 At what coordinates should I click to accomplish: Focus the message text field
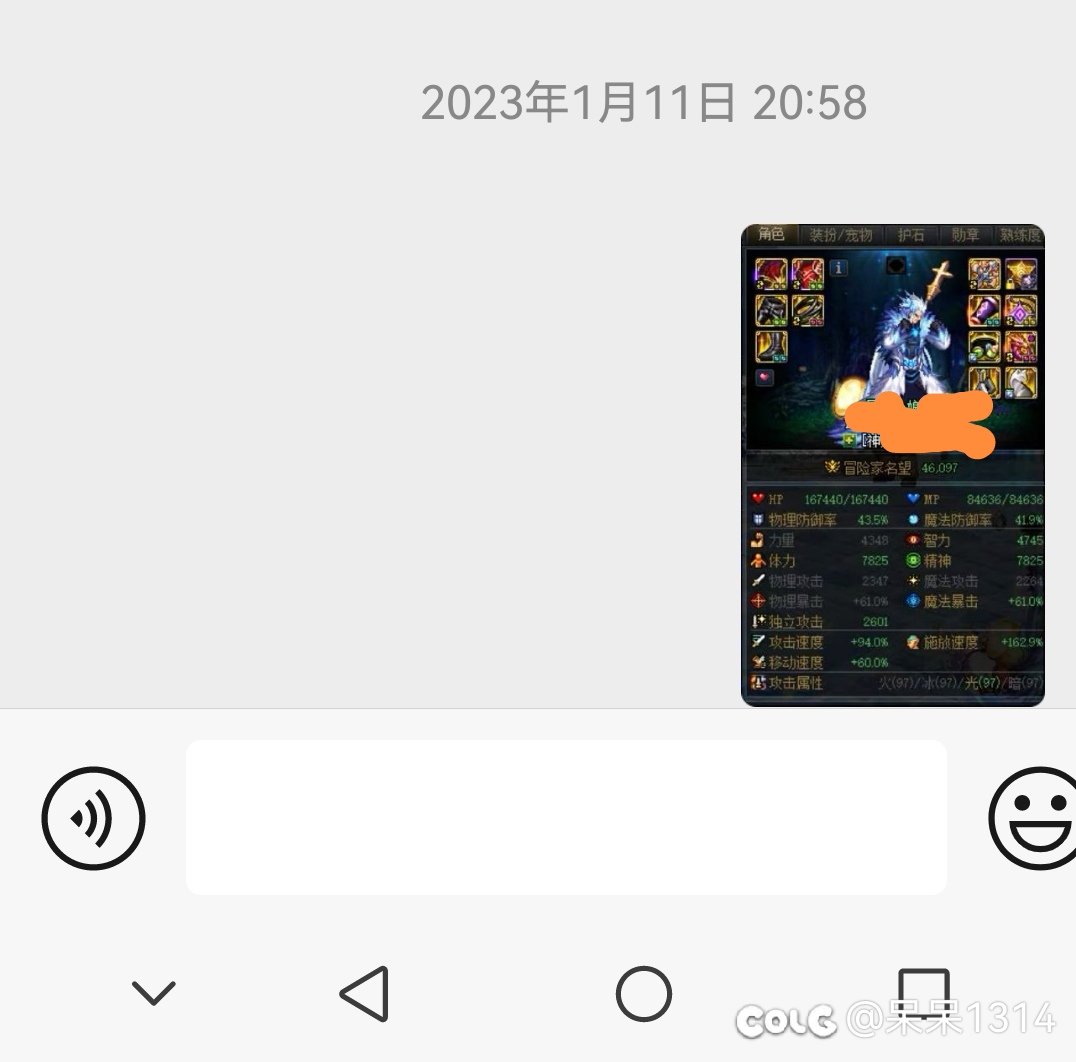coord(566,818)
